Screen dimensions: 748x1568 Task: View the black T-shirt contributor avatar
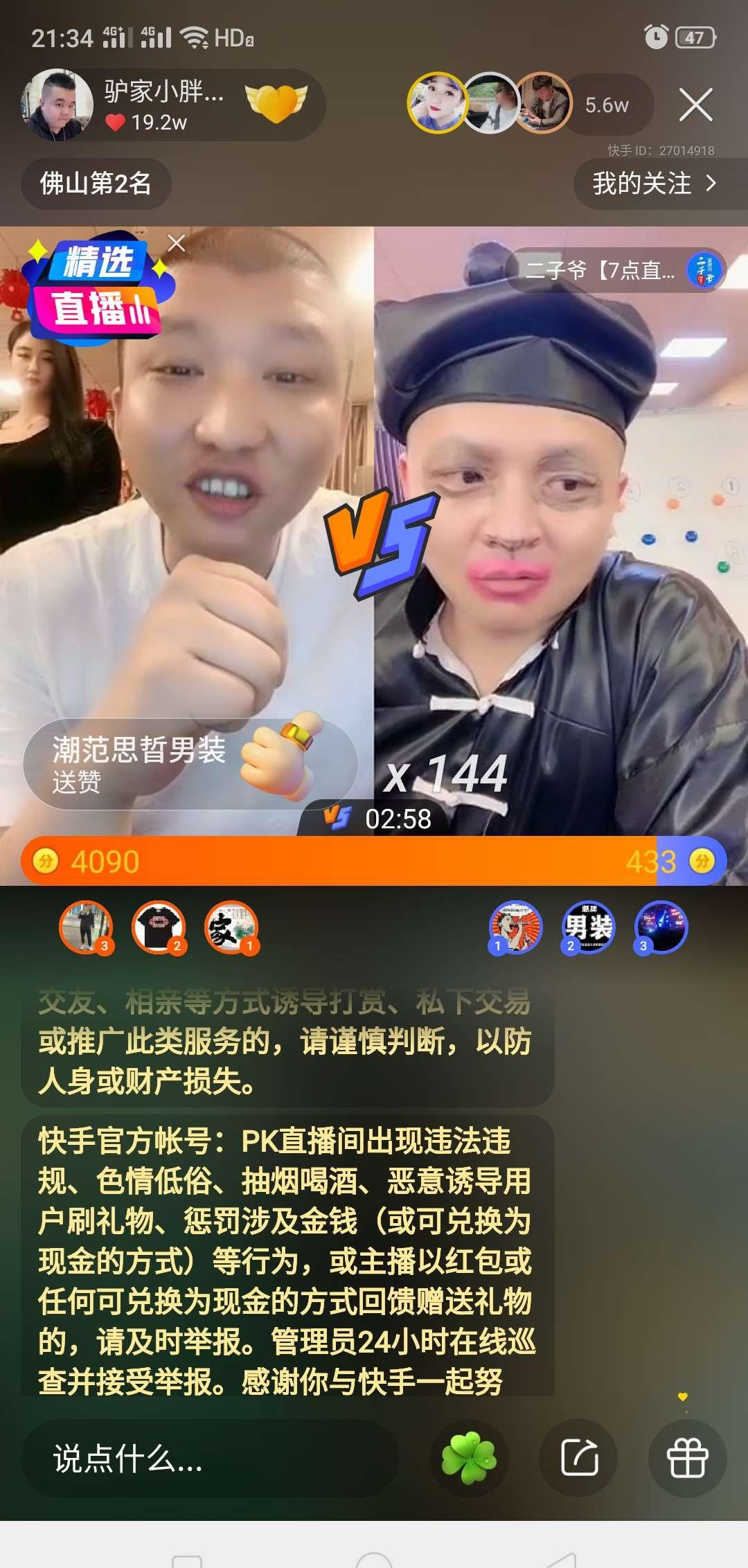[x=159, y=927]
